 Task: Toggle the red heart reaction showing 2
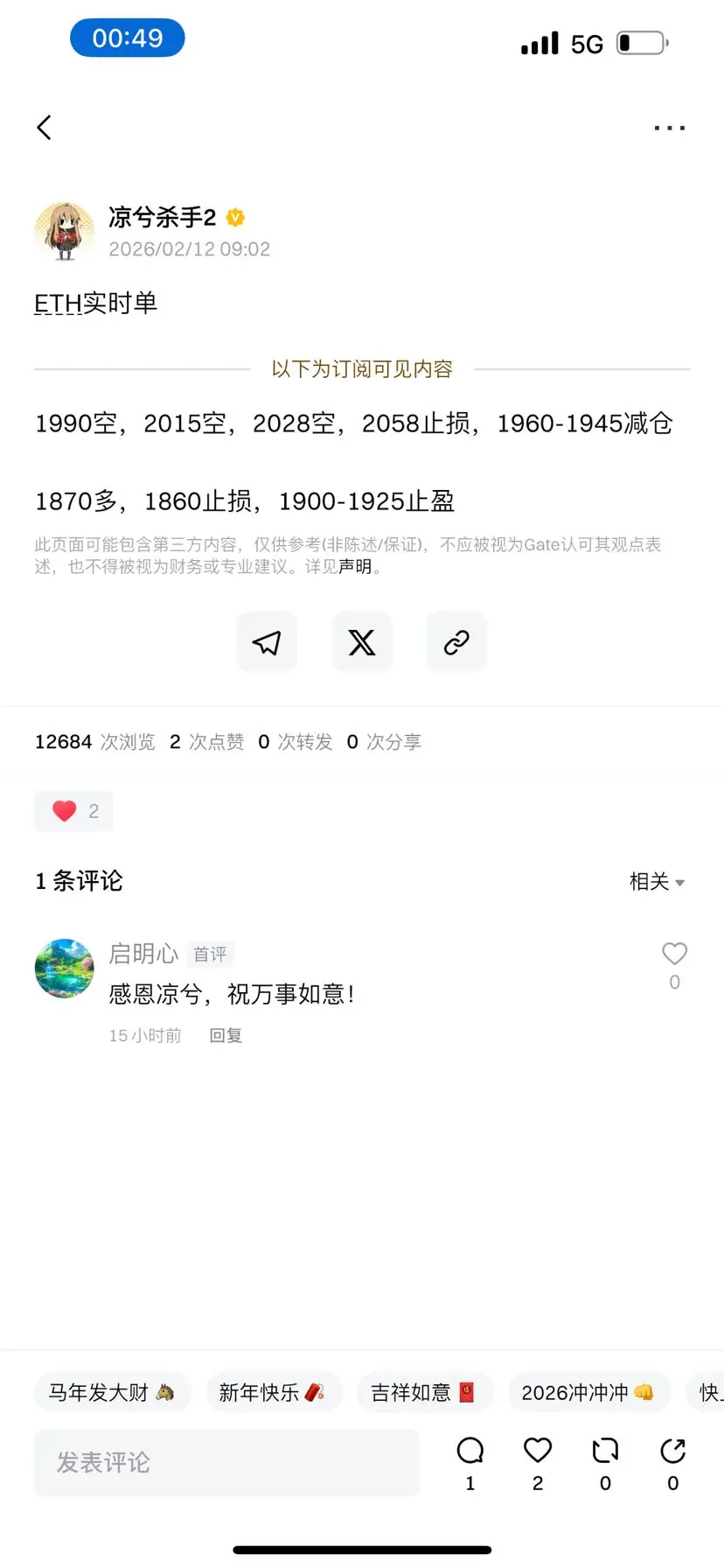[x=73, y=810]
